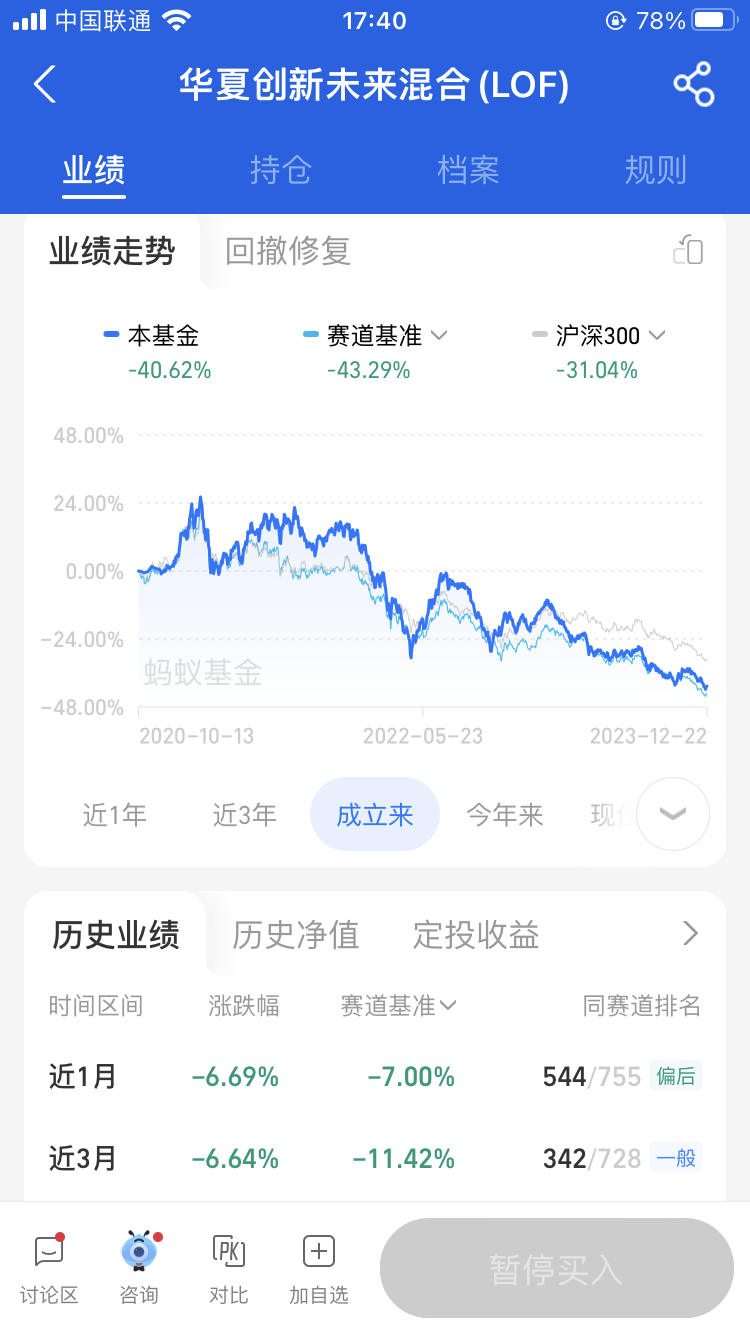Compare funds with 对比

pyautogui.click(x=228, y=1268)
